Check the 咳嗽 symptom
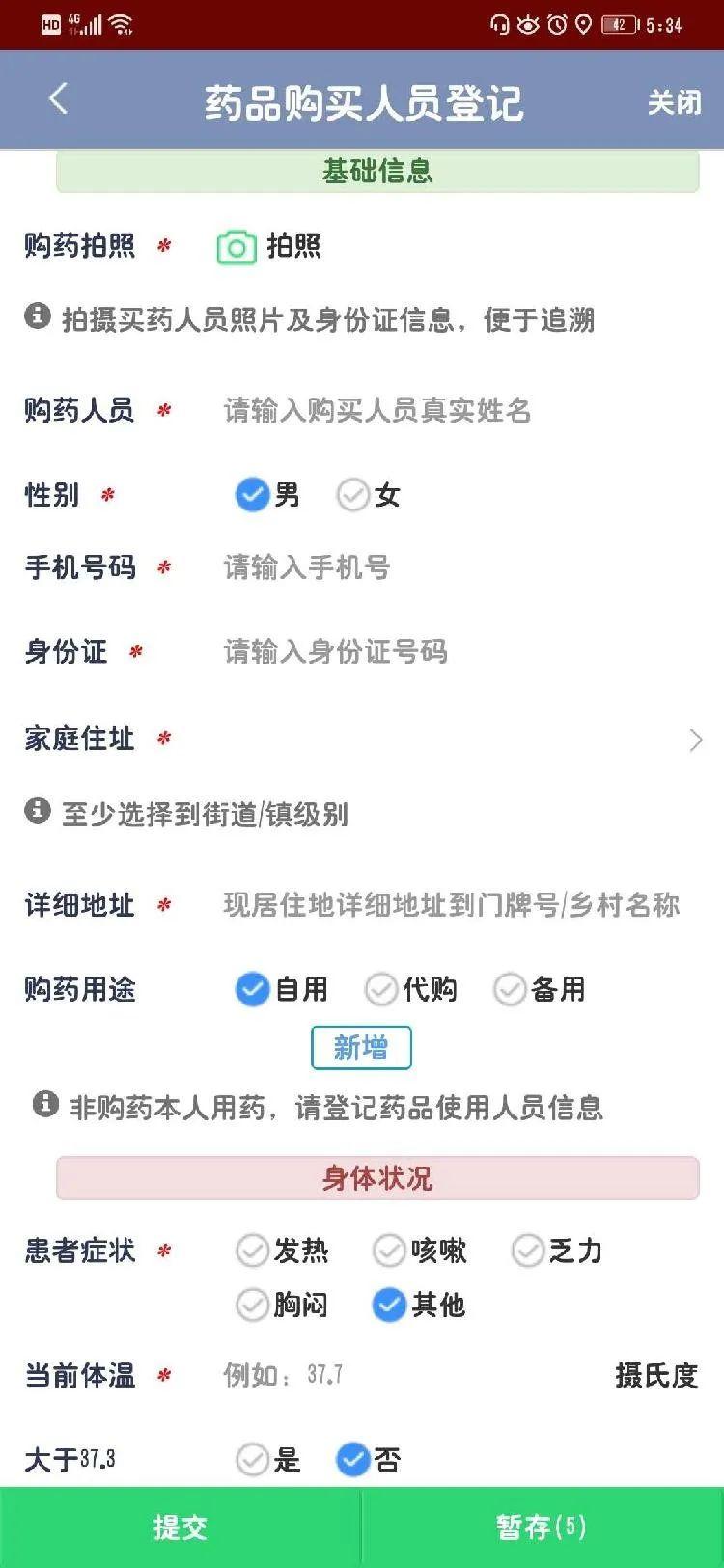724x1568 pixels. click(420, 1251)
